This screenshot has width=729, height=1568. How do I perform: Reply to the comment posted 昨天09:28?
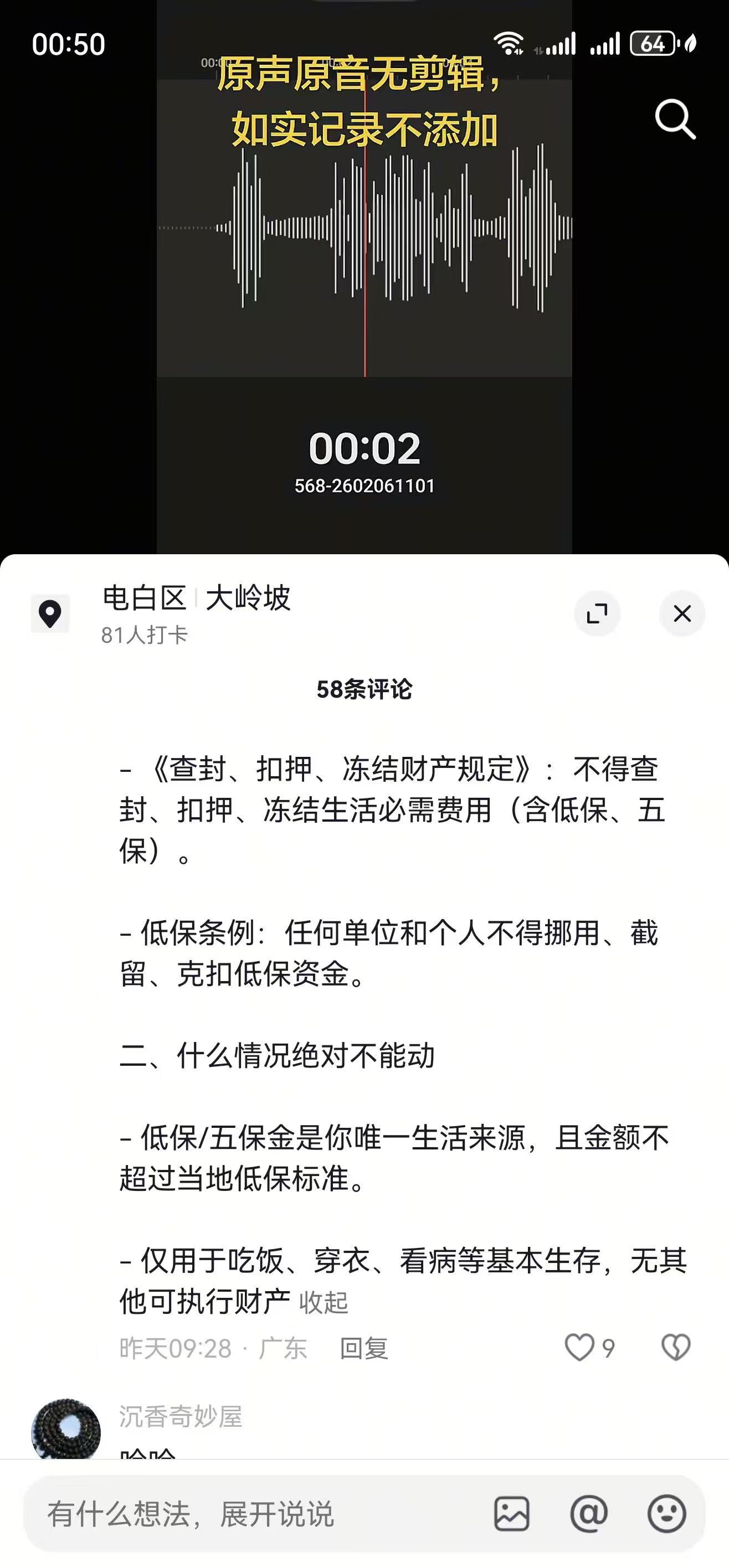pos(363,1348)
